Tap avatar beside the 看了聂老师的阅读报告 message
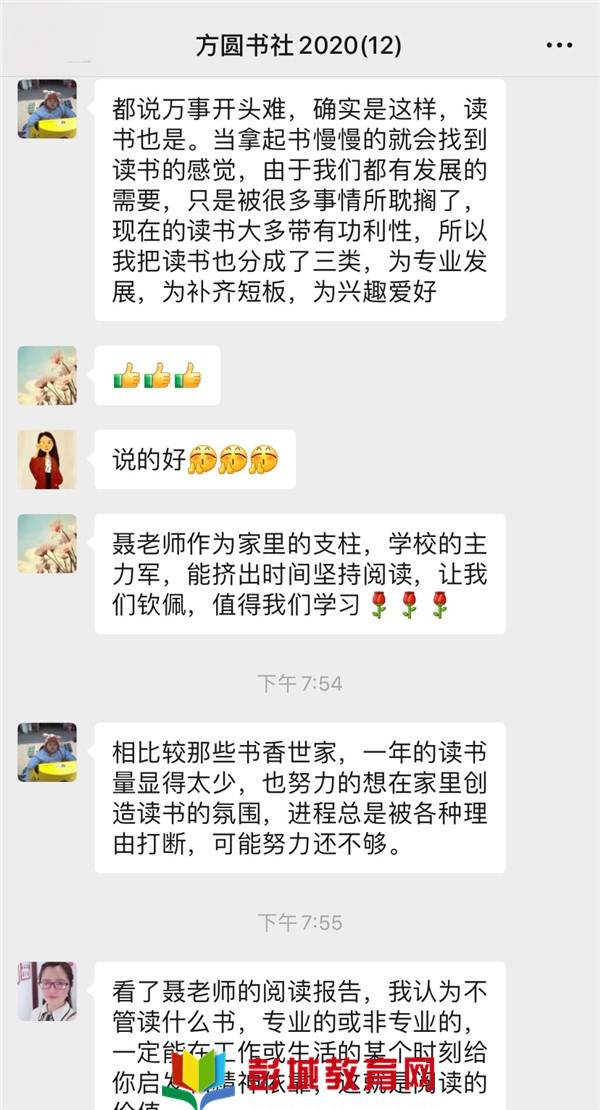Viewport: 600px width, 1110px height. (47, 991)
